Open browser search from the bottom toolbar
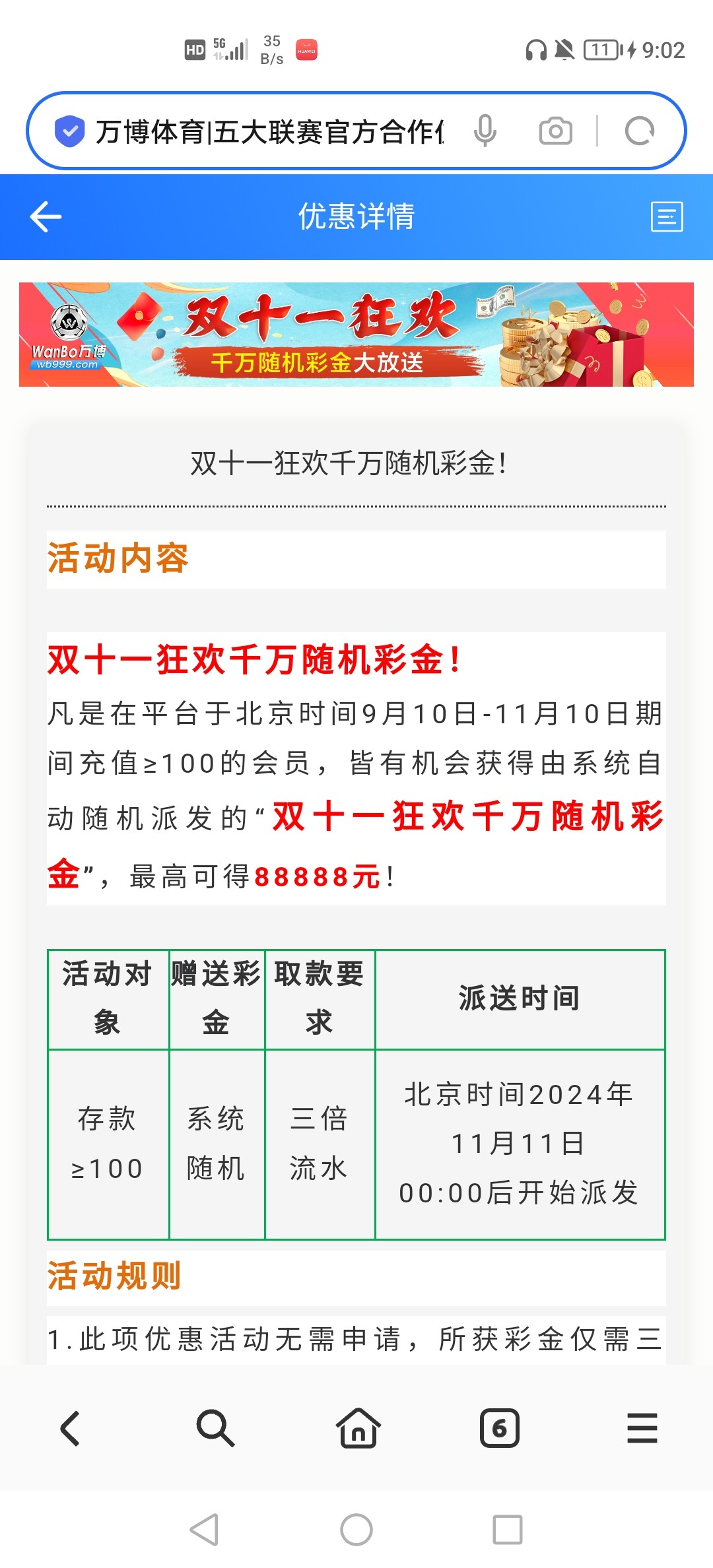The height and width of the screenshot is (1568, 713). (x=215, y=1429)
